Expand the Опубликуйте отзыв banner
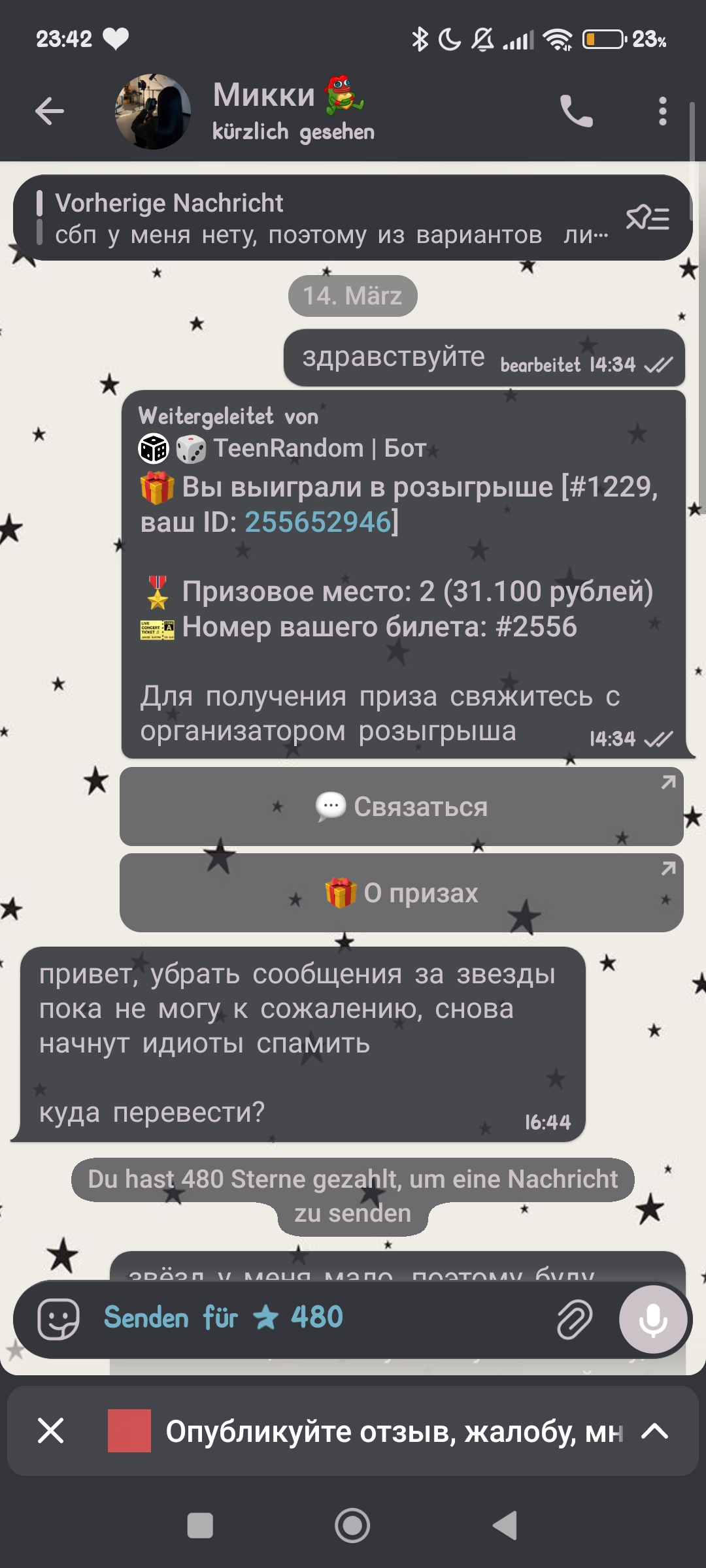Viewport: 706px width, 1568px height. [x=654, y=1431]
